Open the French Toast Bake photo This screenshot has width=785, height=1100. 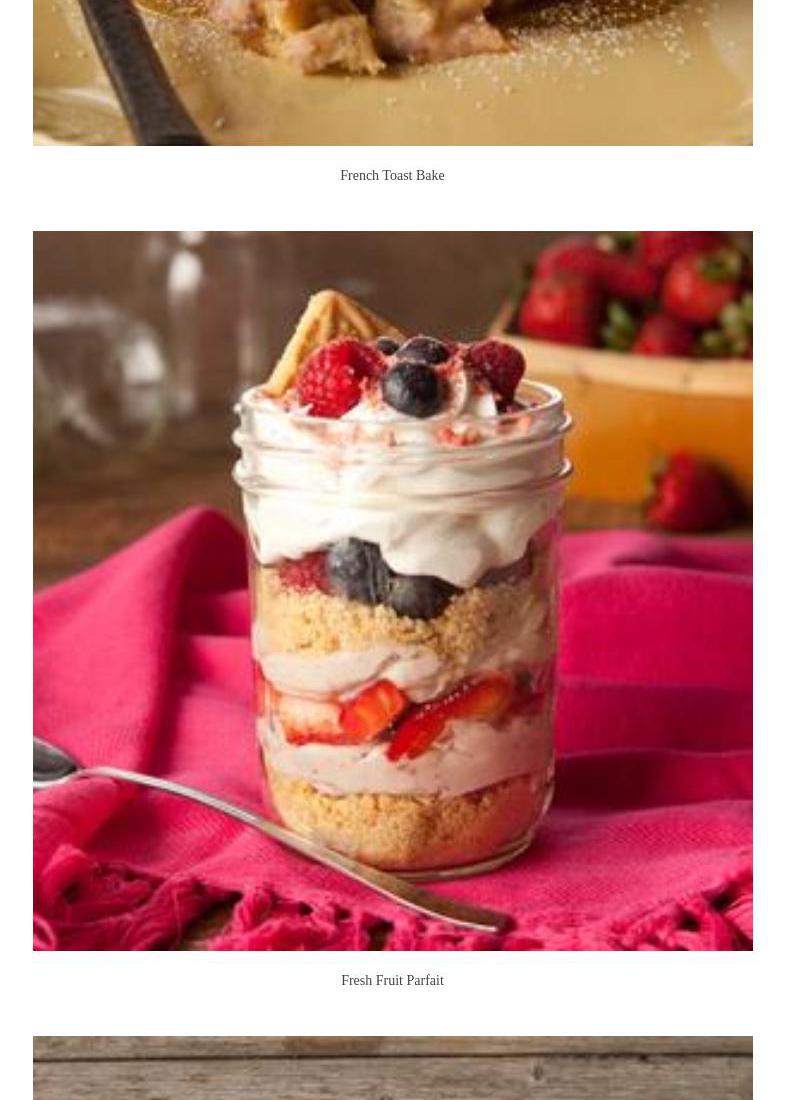coord(392,70)
